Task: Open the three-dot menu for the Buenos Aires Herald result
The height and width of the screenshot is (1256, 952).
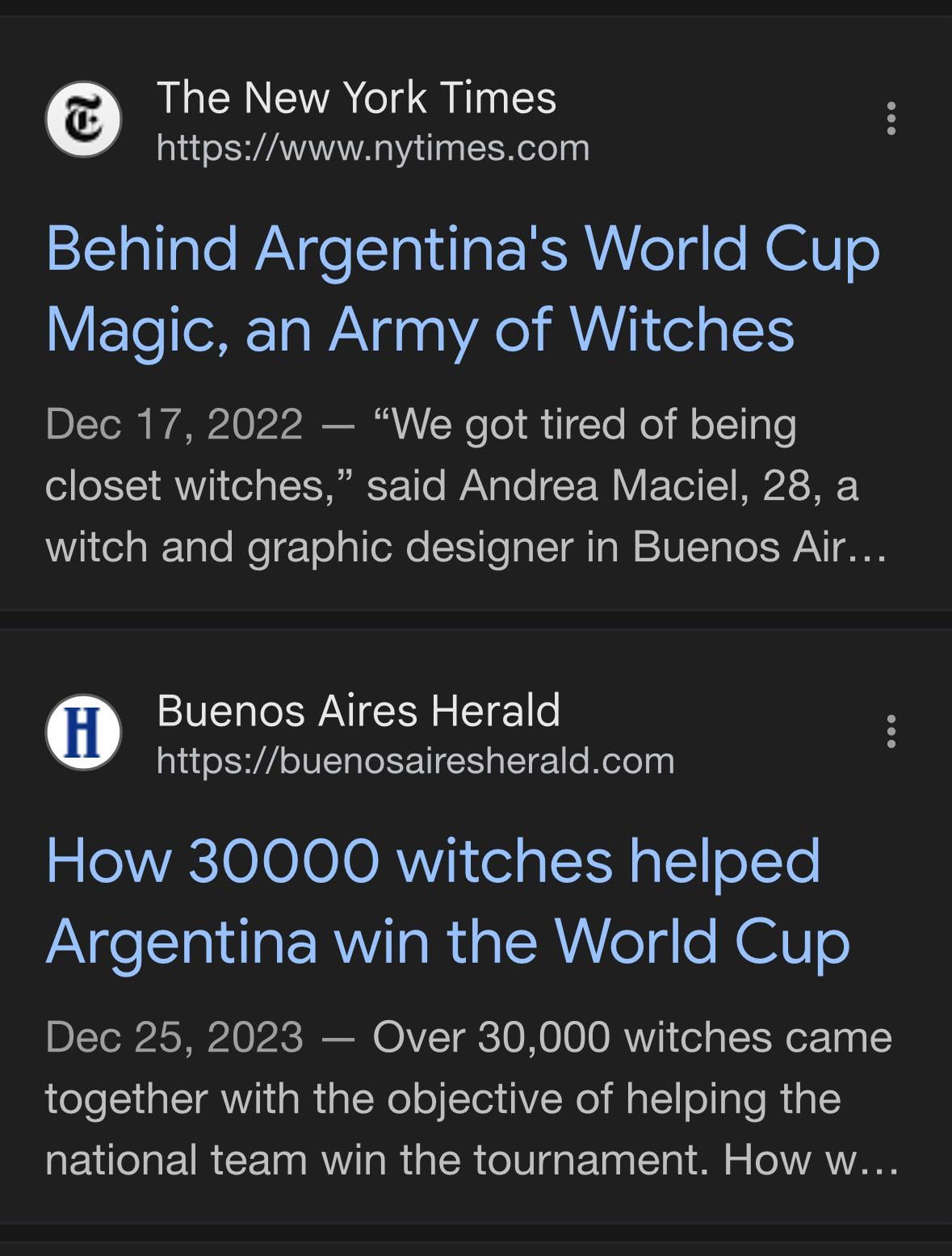Action: tap(891, 731)
